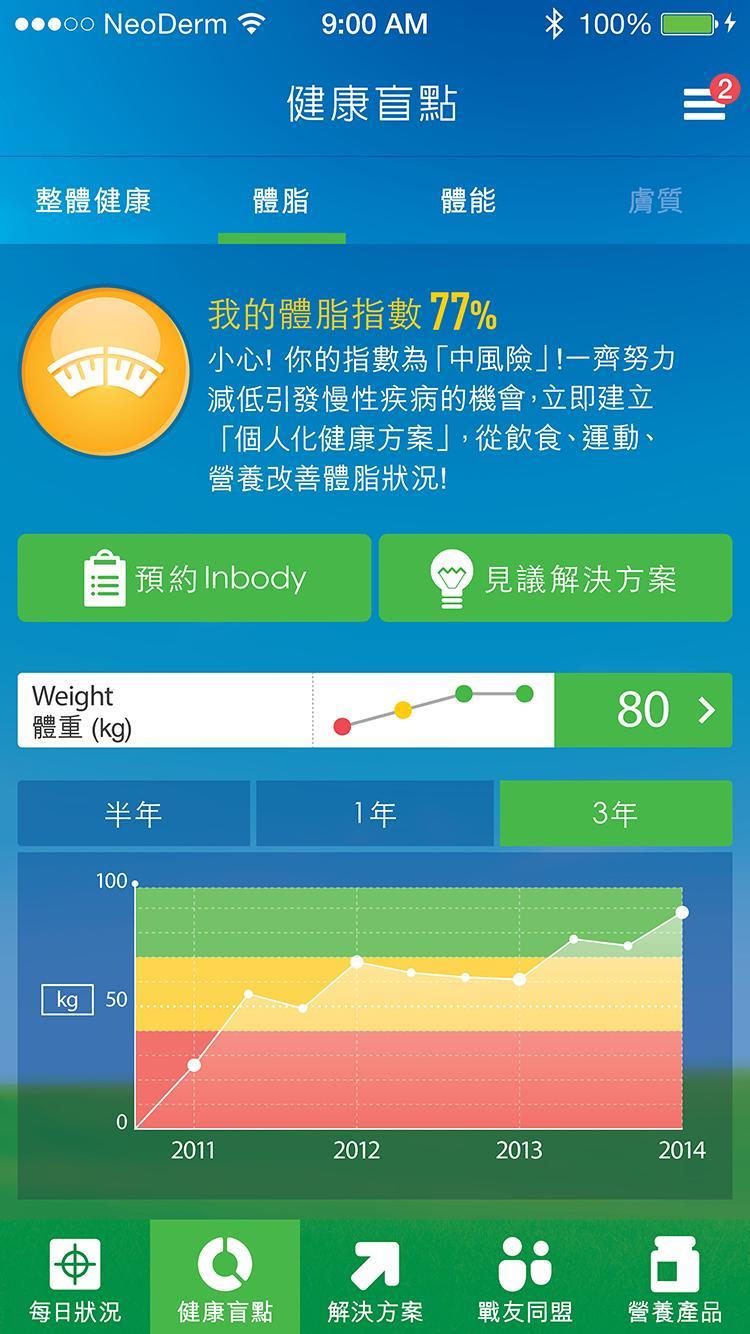Select the 整體健康 overall health tab

click(95, 199)
